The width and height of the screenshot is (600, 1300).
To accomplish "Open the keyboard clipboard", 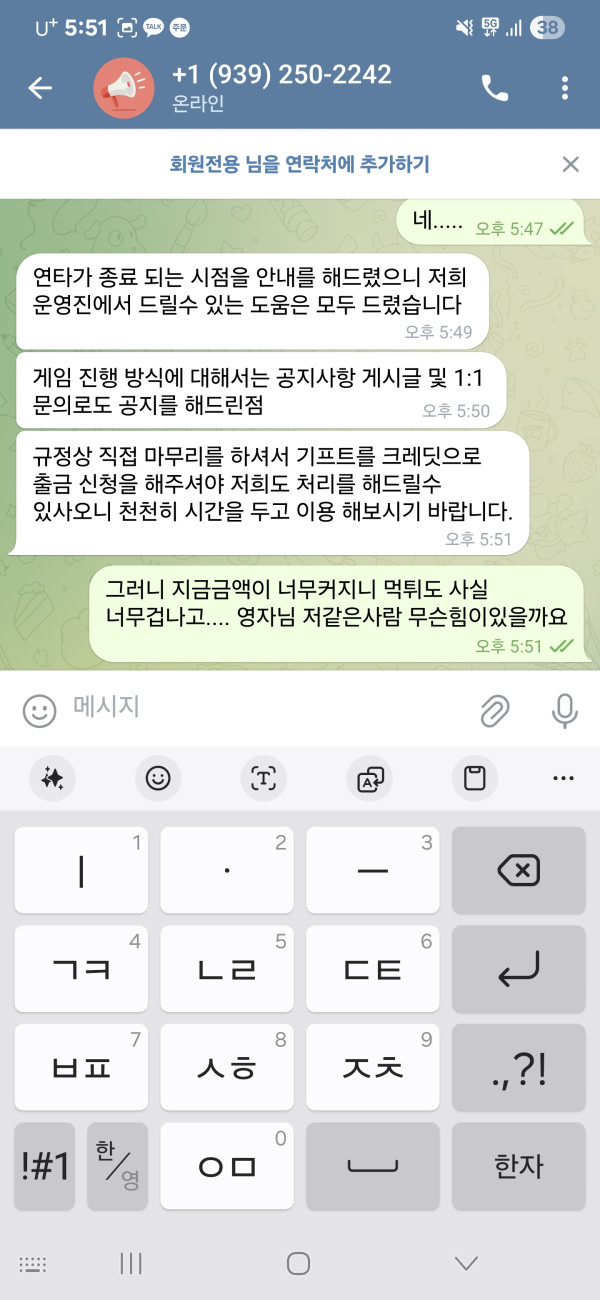I will [x=475, y=778].
